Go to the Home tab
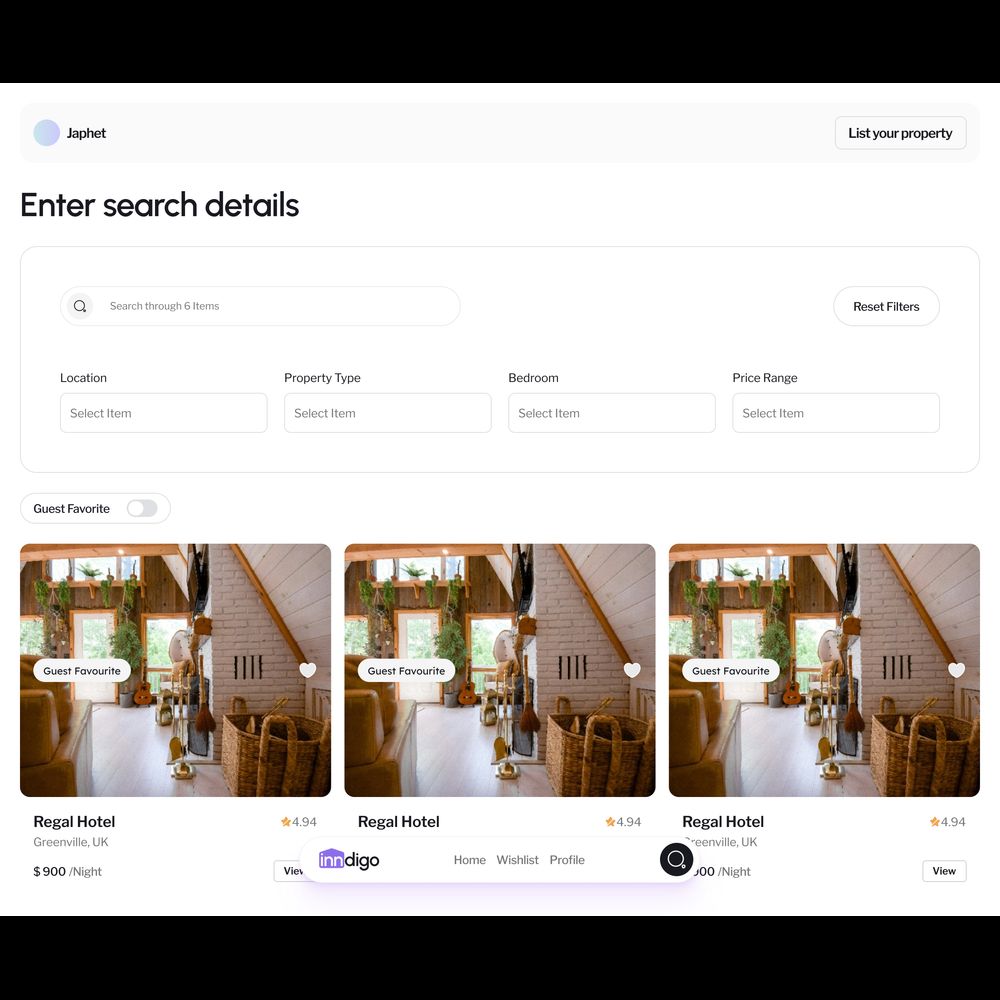The image size is (1000, 1000). (x=469, y=860)
